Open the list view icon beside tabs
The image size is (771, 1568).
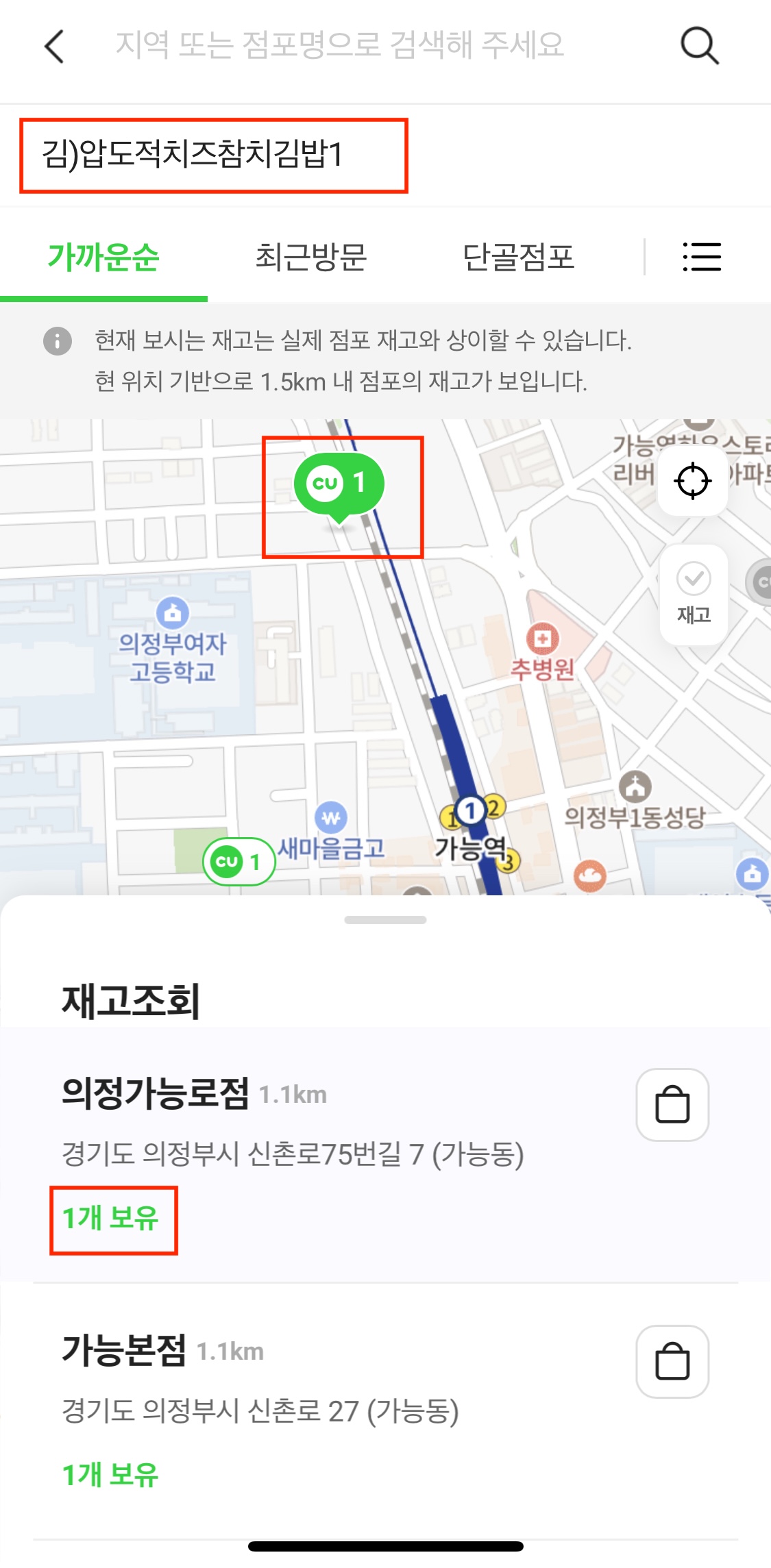(x=701, y=258)
